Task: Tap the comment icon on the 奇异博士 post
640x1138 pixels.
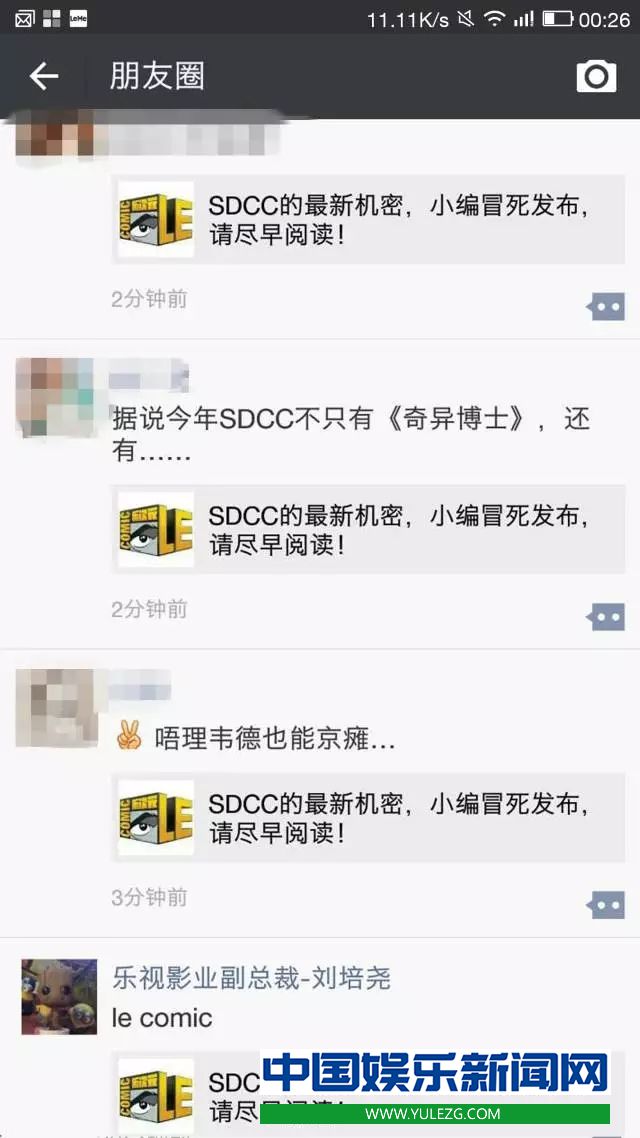Action: point(606,616)
